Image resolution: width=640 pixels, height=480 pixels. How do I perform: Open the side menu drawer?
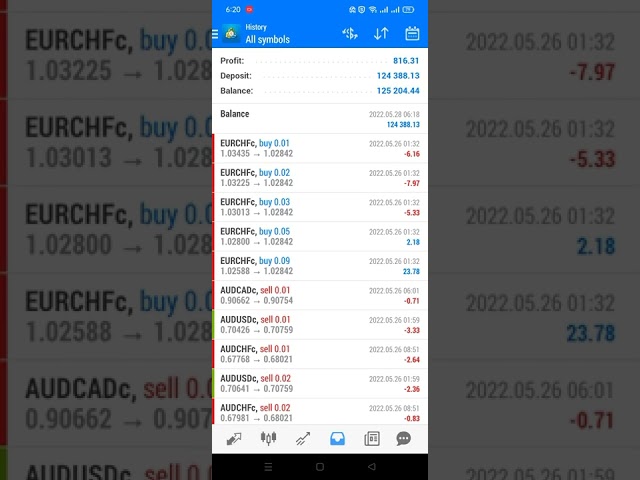pos(216,34)
